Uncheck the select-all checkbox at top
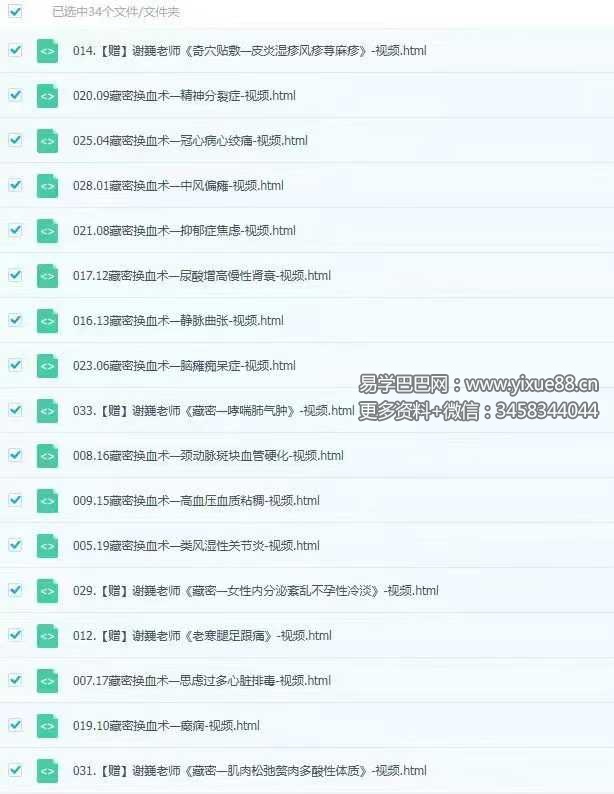 click(15, 12)
